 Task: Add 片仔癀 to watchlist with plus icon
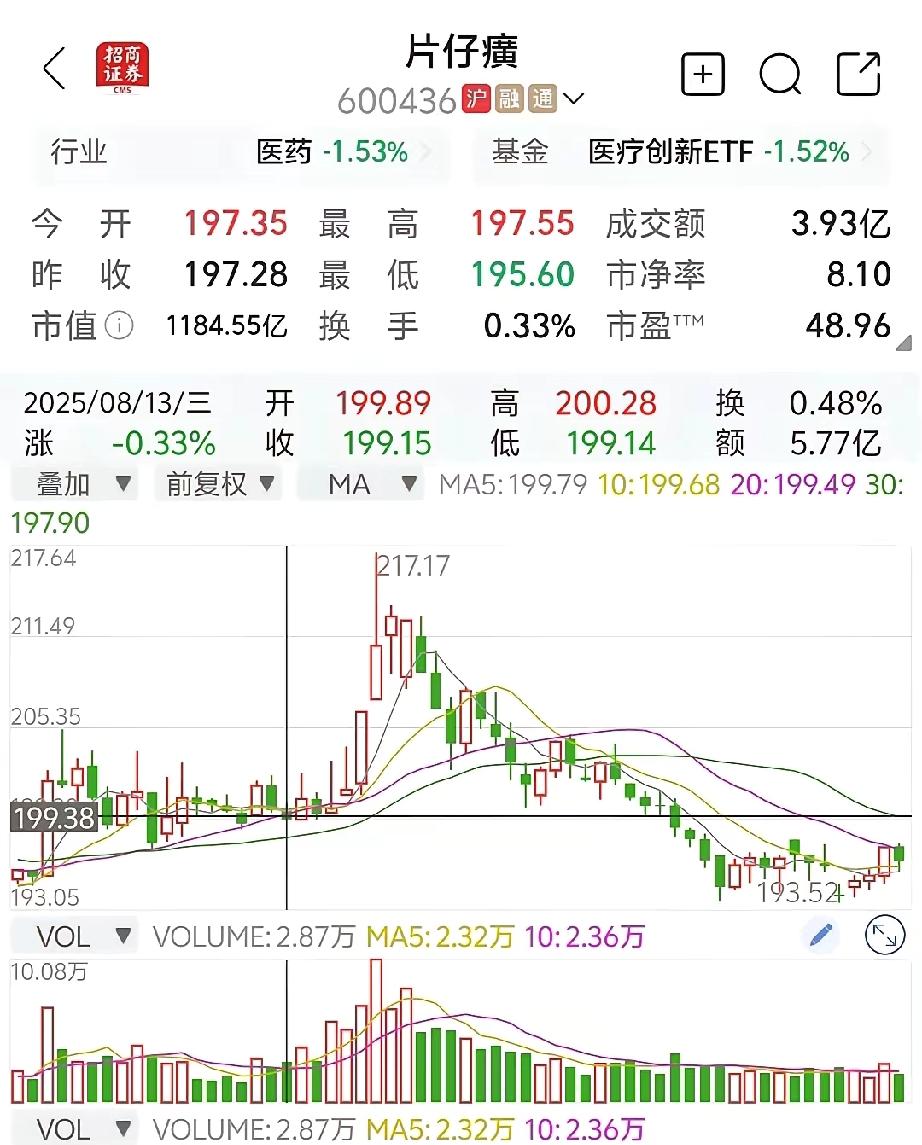pyautogui.click(x=702, y=74)
